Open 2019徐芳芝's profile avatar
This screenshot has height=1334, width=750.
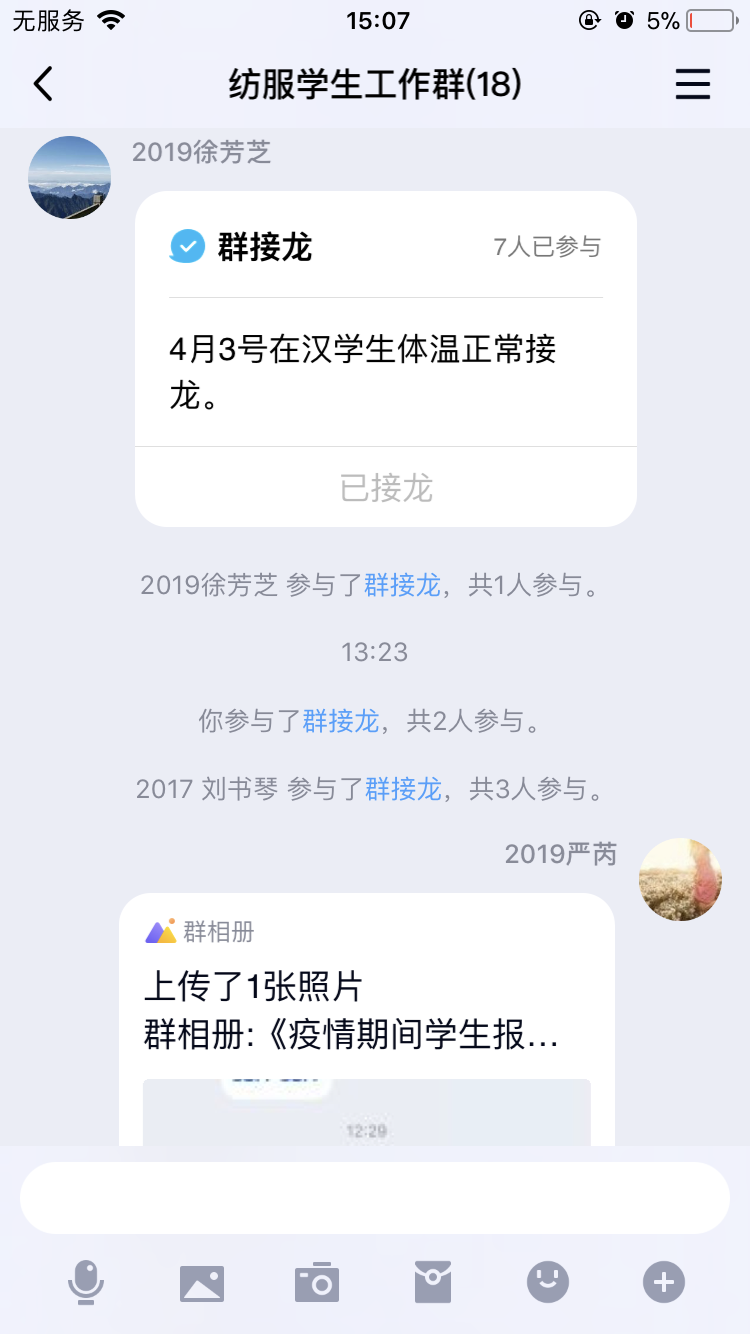70,178
